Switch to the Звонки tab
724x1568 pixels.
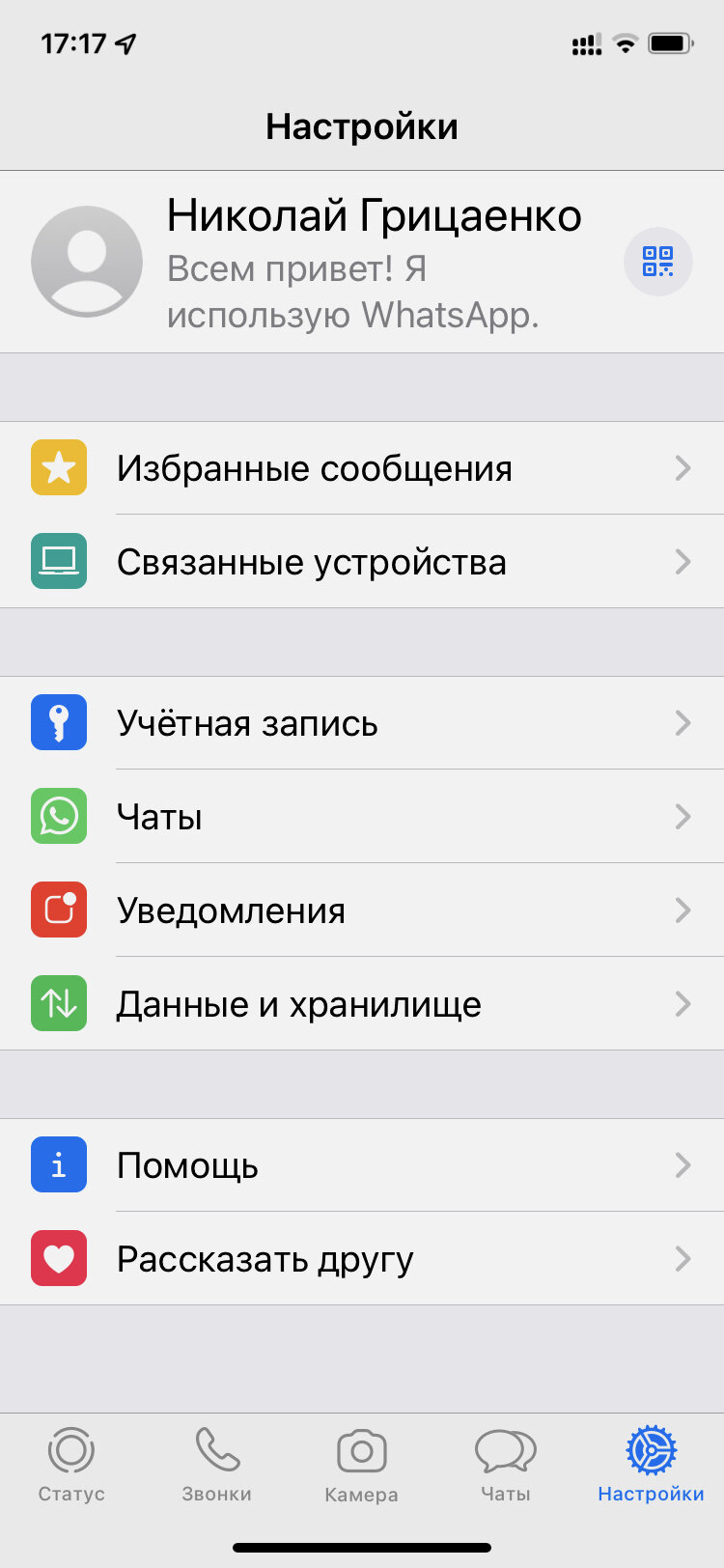click(217, 1466)
